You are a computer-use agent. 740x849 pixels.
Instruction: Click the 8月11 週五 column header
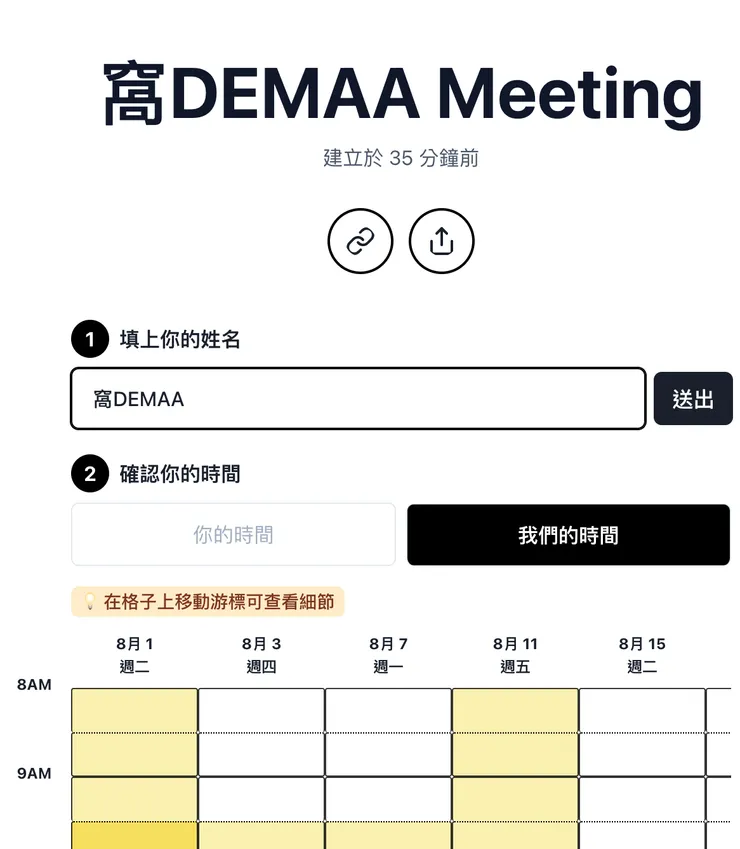(x=514, y=655)
